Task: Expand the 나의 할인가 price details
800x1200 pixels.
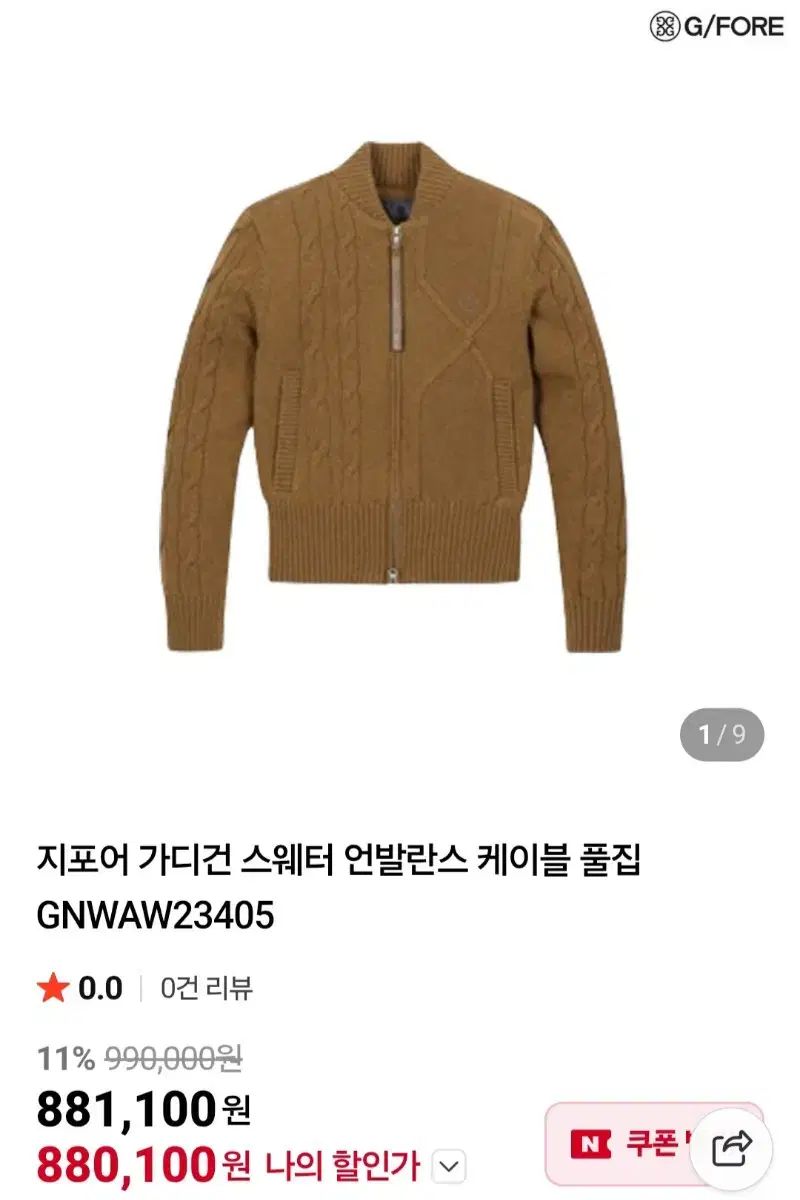Action: pos(451,1165)
